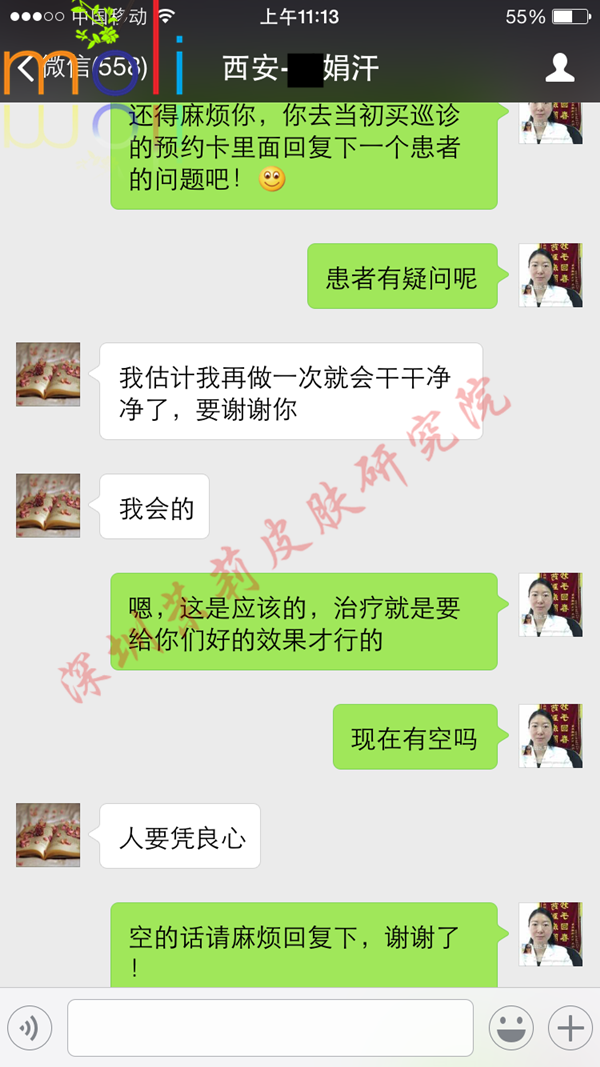Switch to voice message input

[x=29, y=1027]
